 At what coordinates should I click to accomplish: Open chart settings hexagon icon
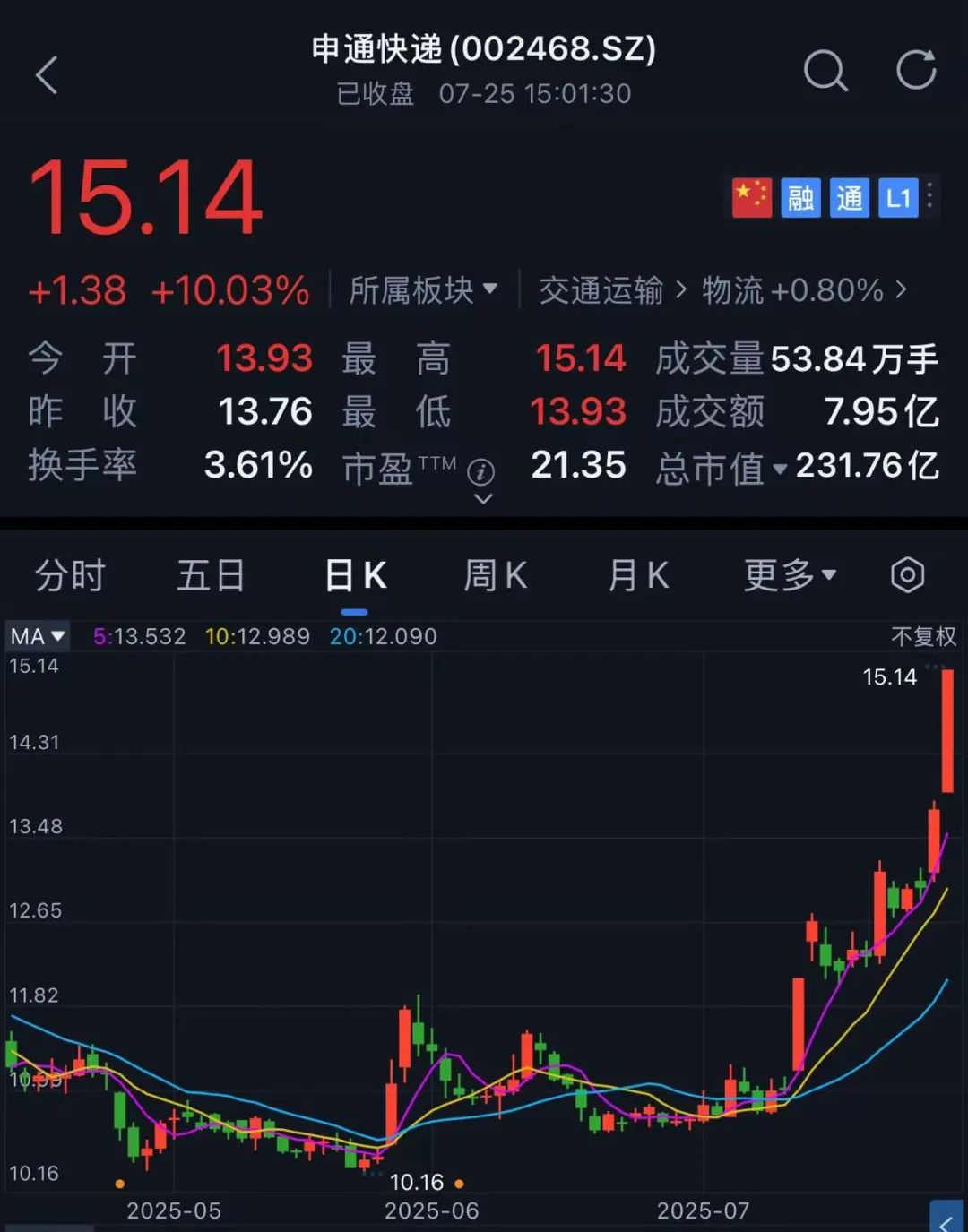tap(907, 575)
